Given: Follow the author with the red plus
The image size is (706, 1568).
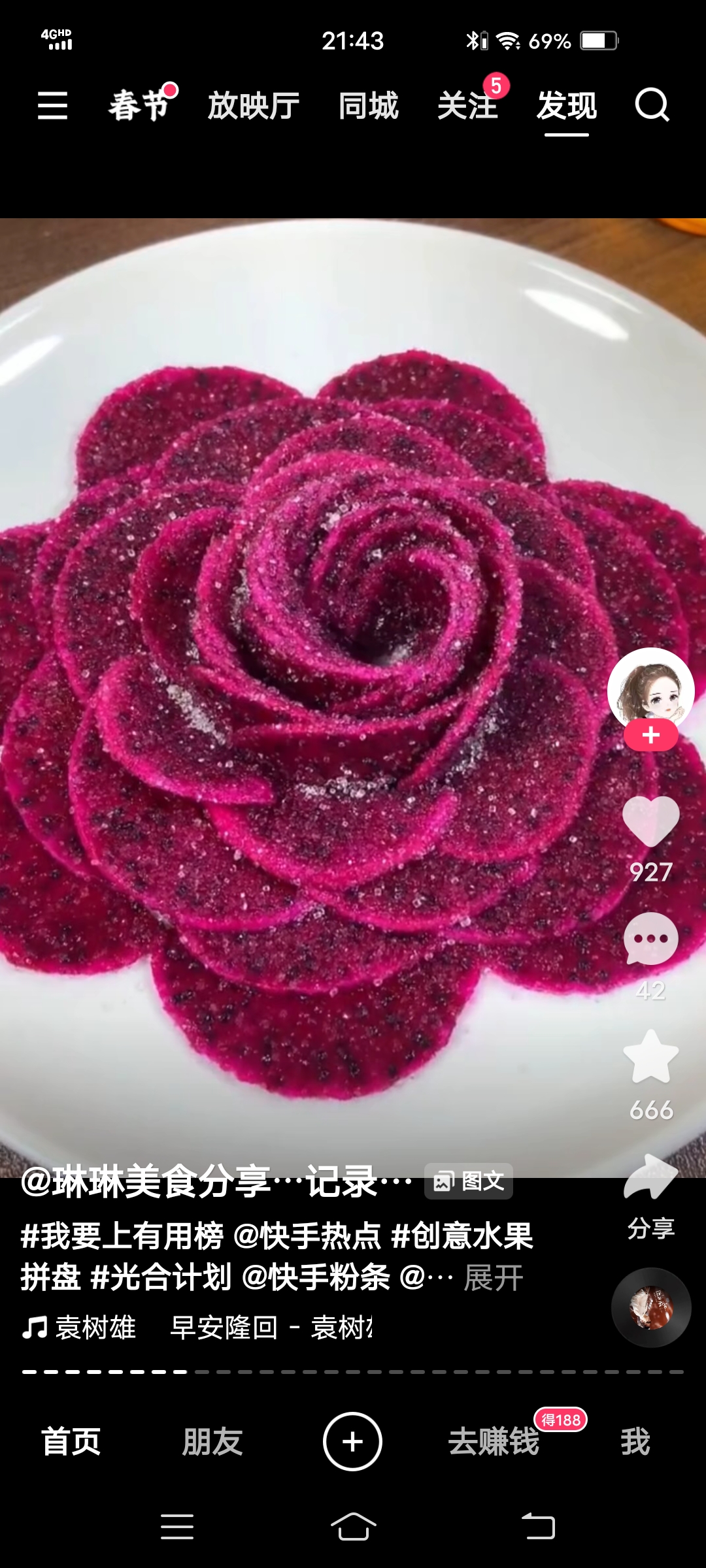Looking at the screenshot, I should [650, 735].
